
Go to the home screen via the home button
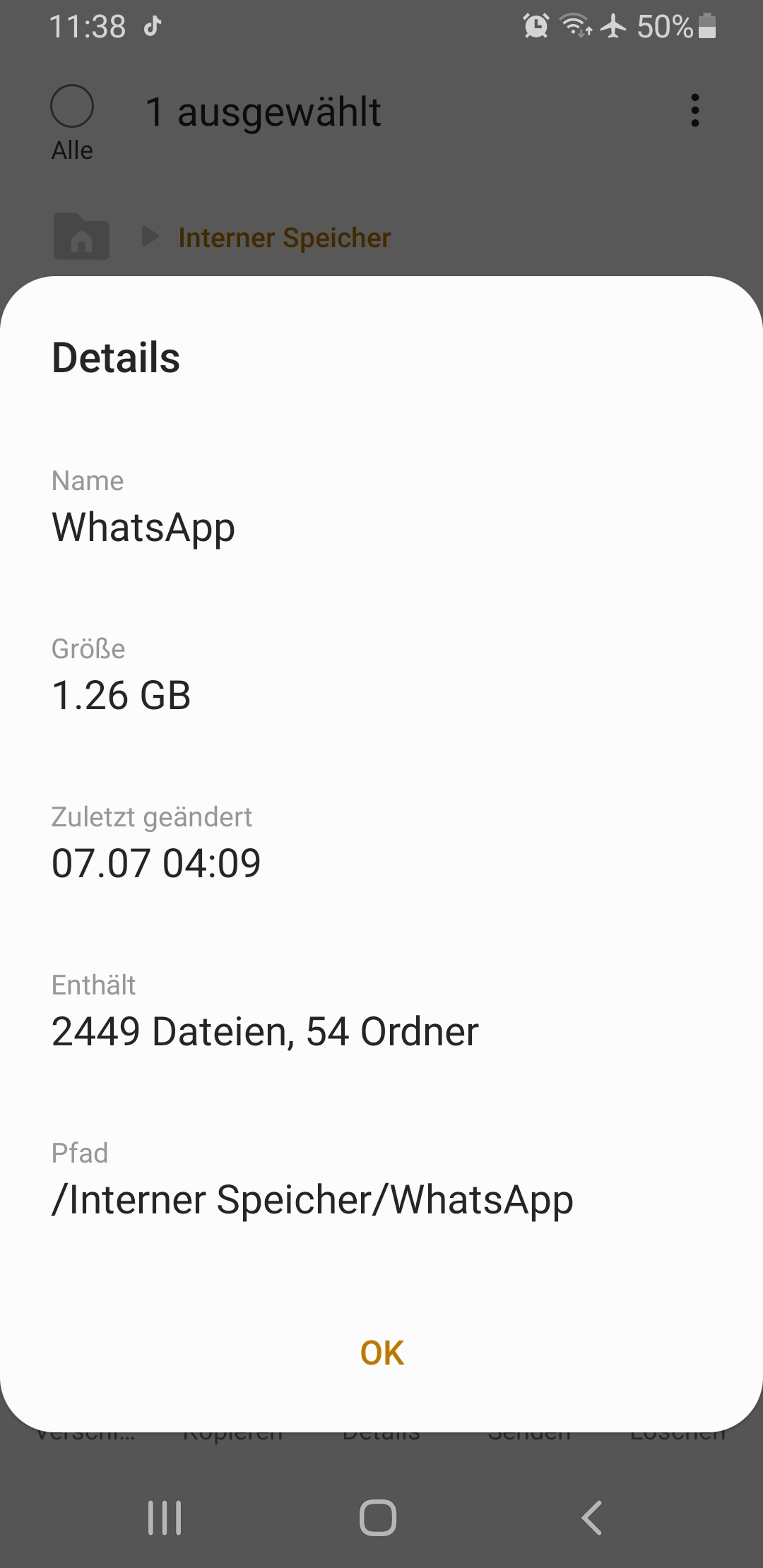[x=378, y=1517]
